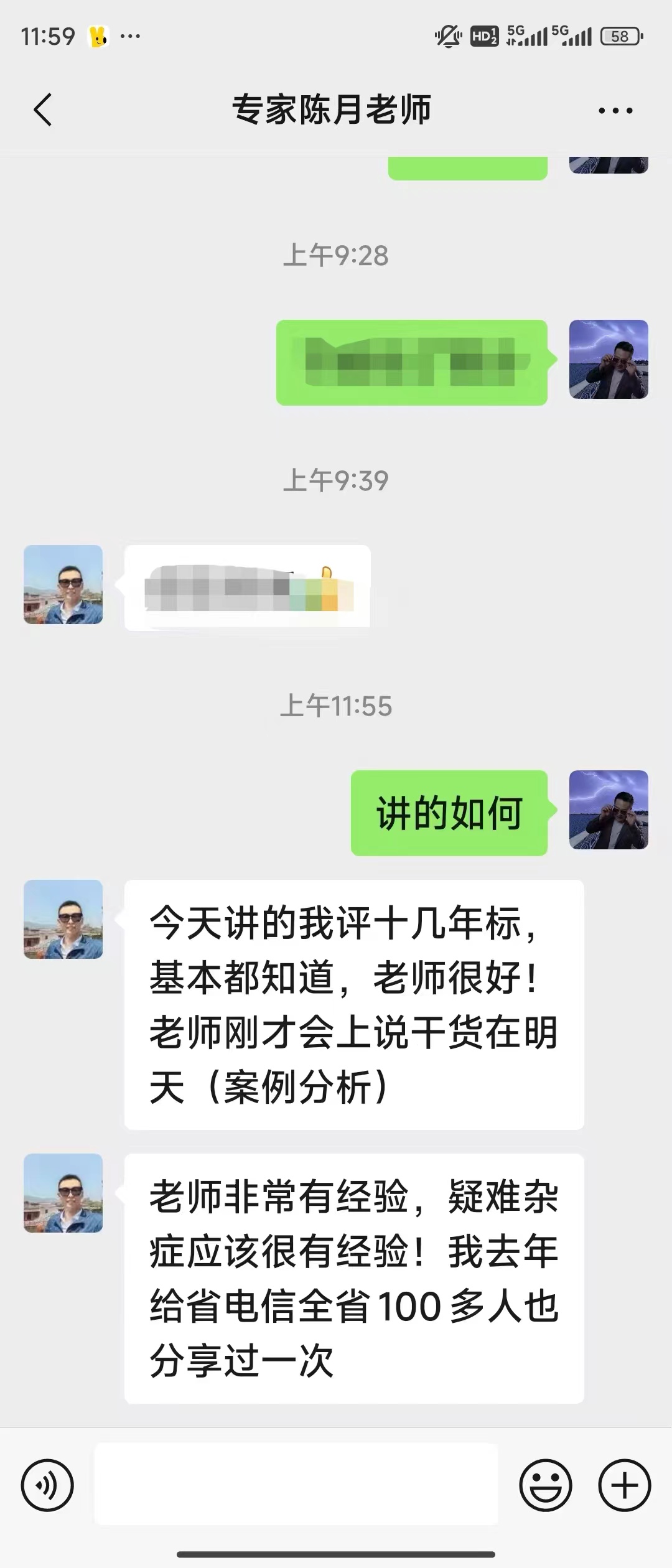Open the emoji sticker panel
This screenshot has height=1568, width=672.
[545, 1485]
